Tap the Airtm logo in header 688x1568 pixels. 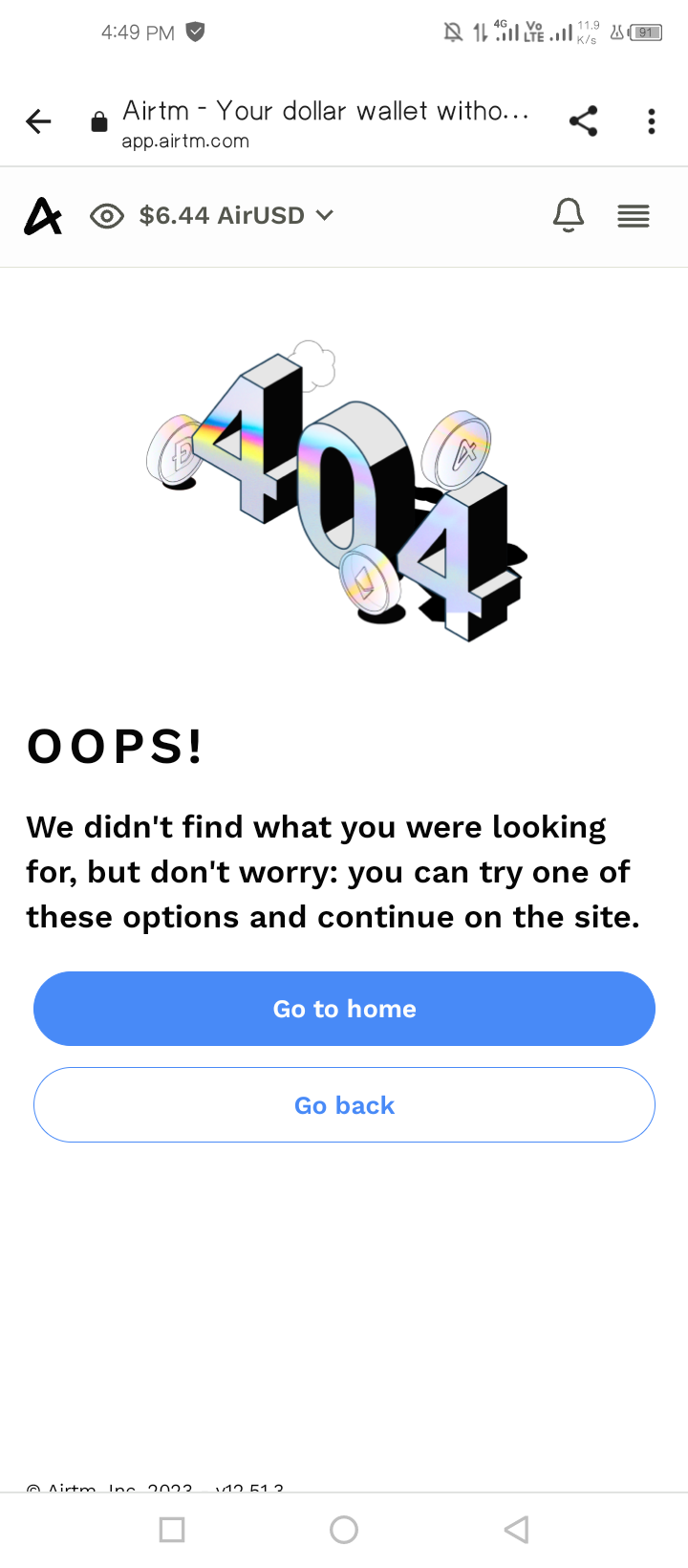click(43, 216)
